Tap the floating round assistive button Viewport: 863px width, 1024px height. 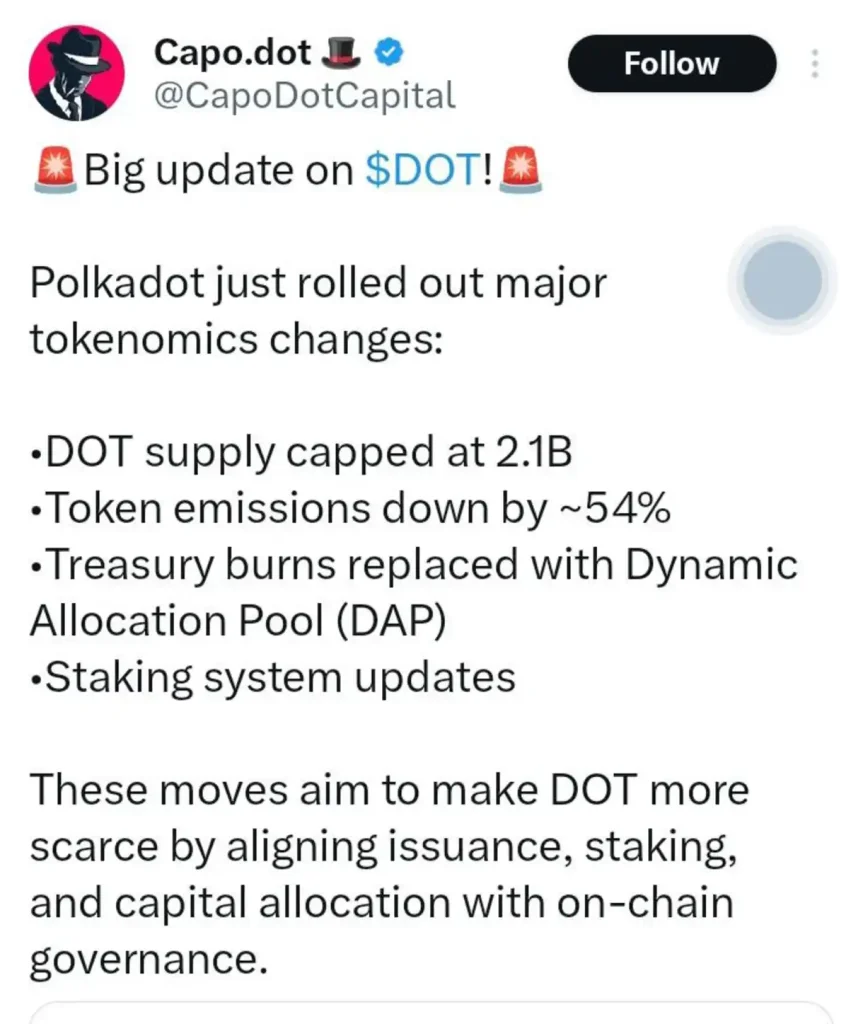coord(782,281)
